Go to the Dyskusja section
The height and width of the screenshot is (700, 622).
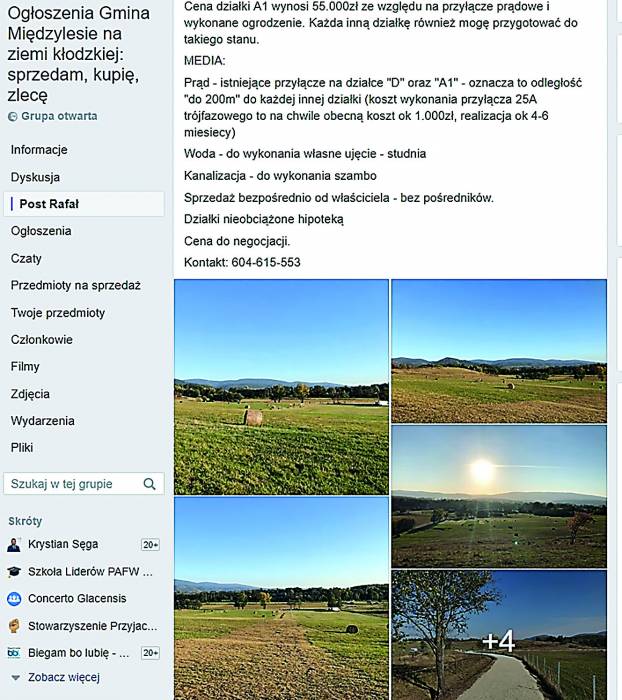pos(35,177)
